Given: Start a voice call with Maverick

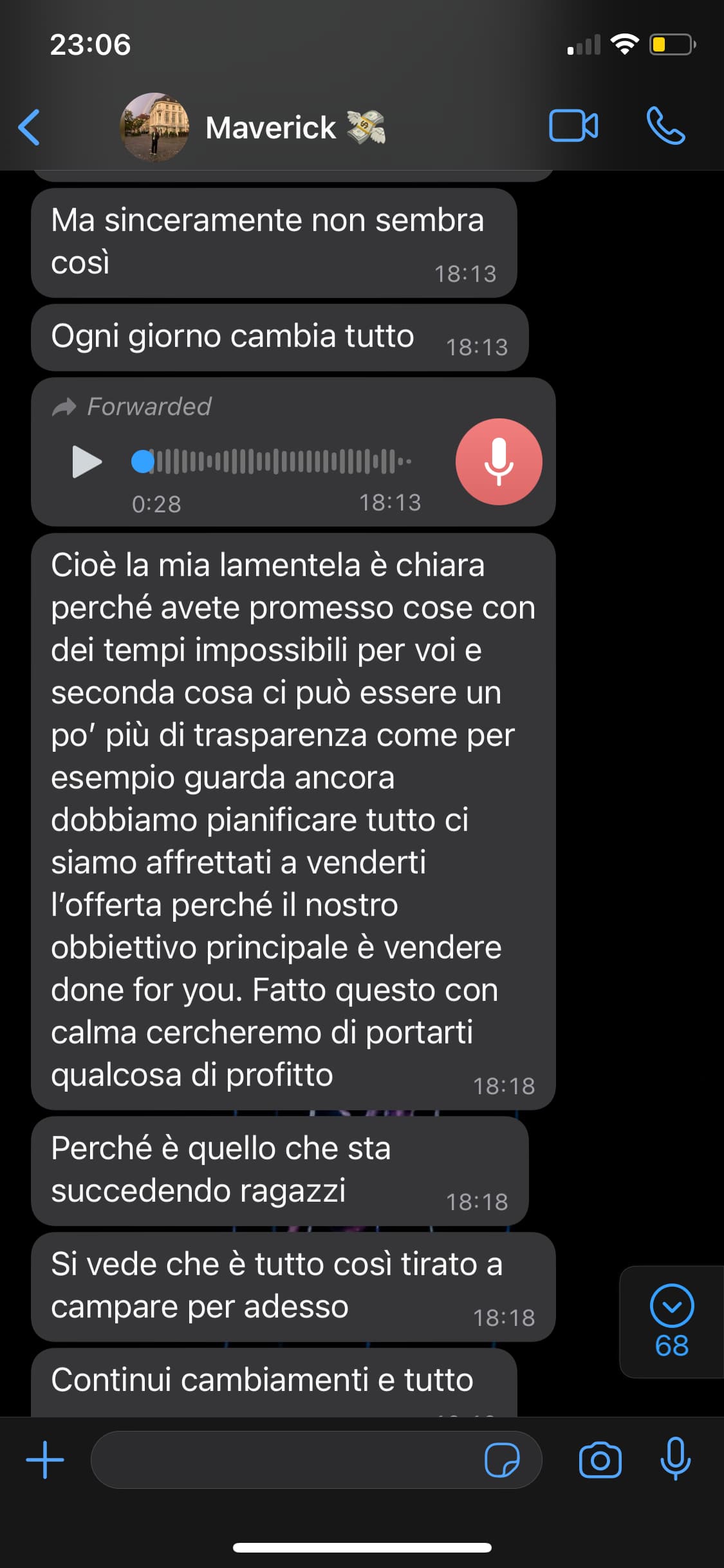Looking at the screenshot, I should 665,126.
